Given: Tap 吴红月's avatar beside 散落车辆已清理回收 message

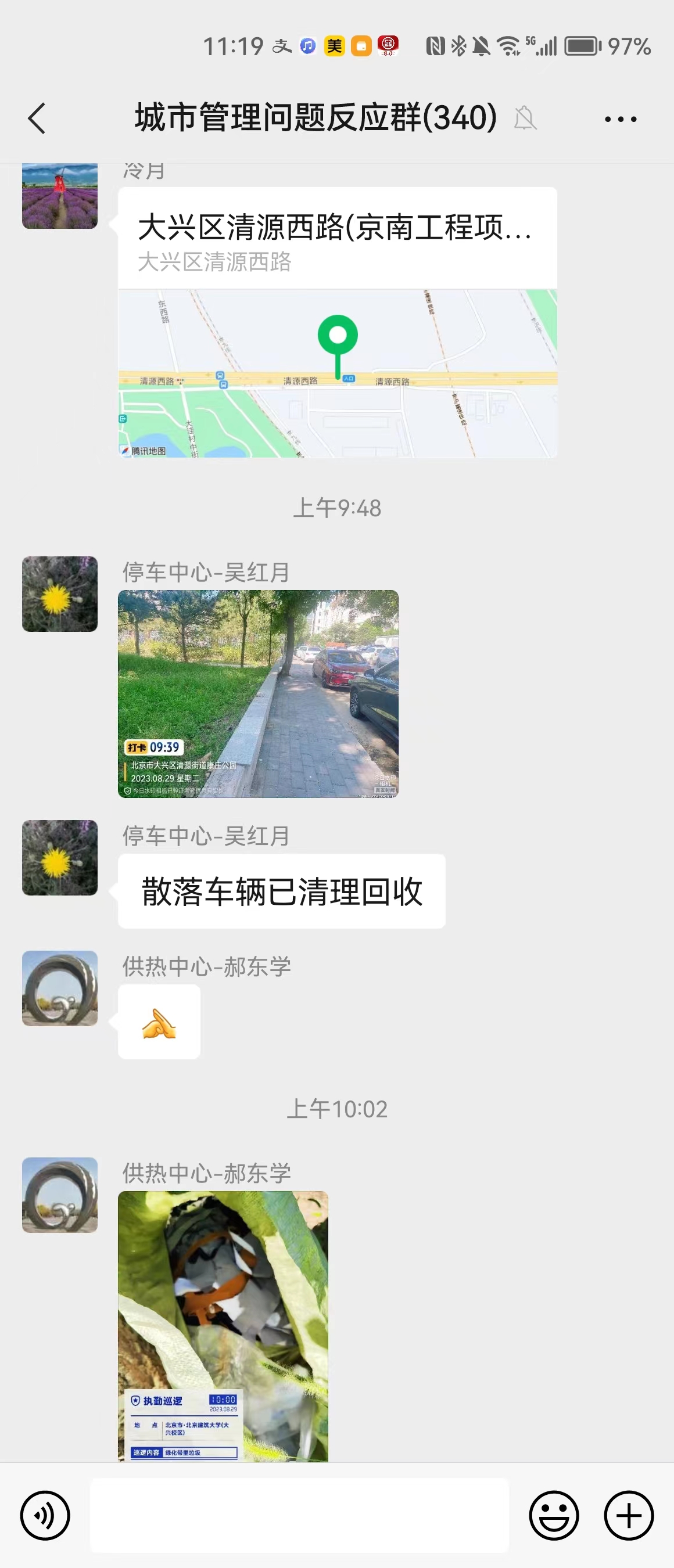Looking at the screenshot, I should pyautogui.click(x=60, y=857).
